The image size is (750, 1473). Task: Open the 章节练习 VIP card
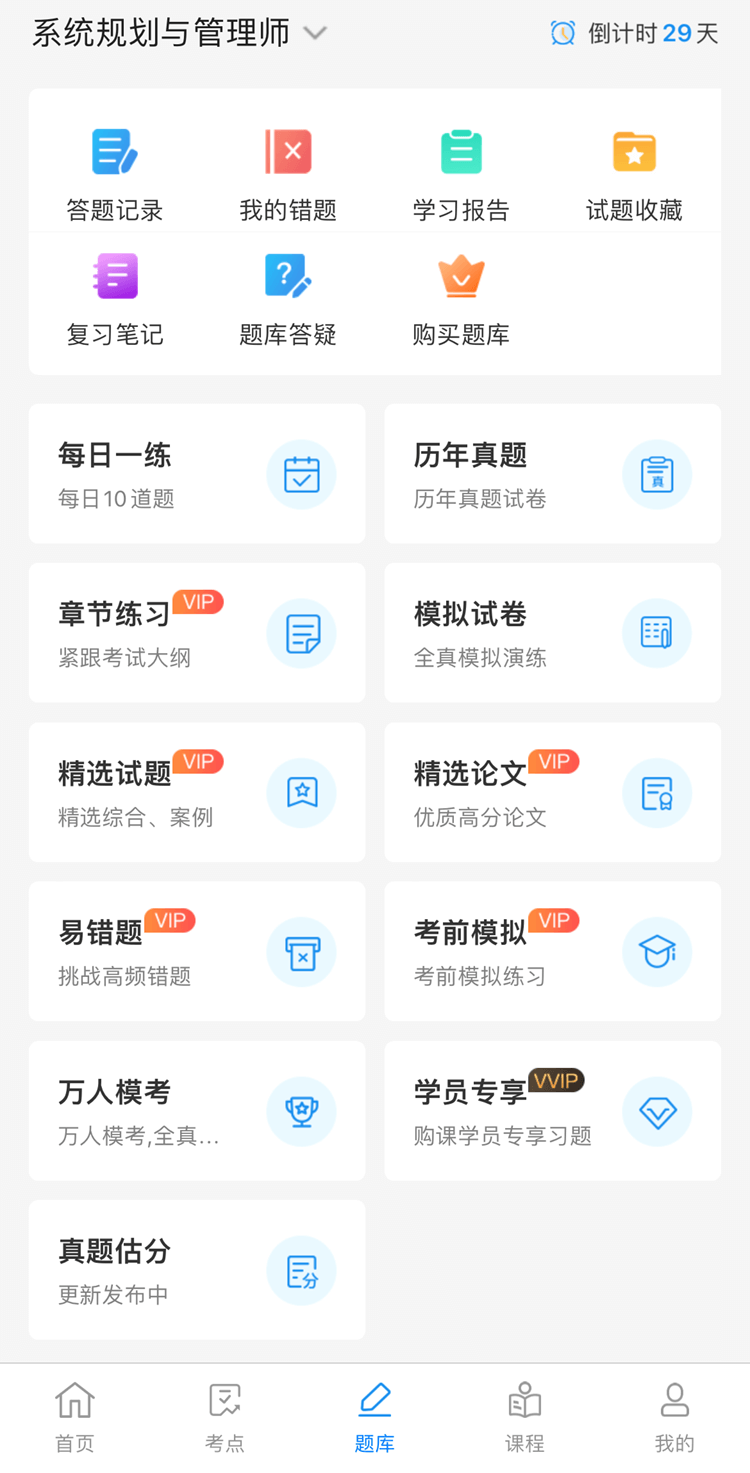[197, 633]
